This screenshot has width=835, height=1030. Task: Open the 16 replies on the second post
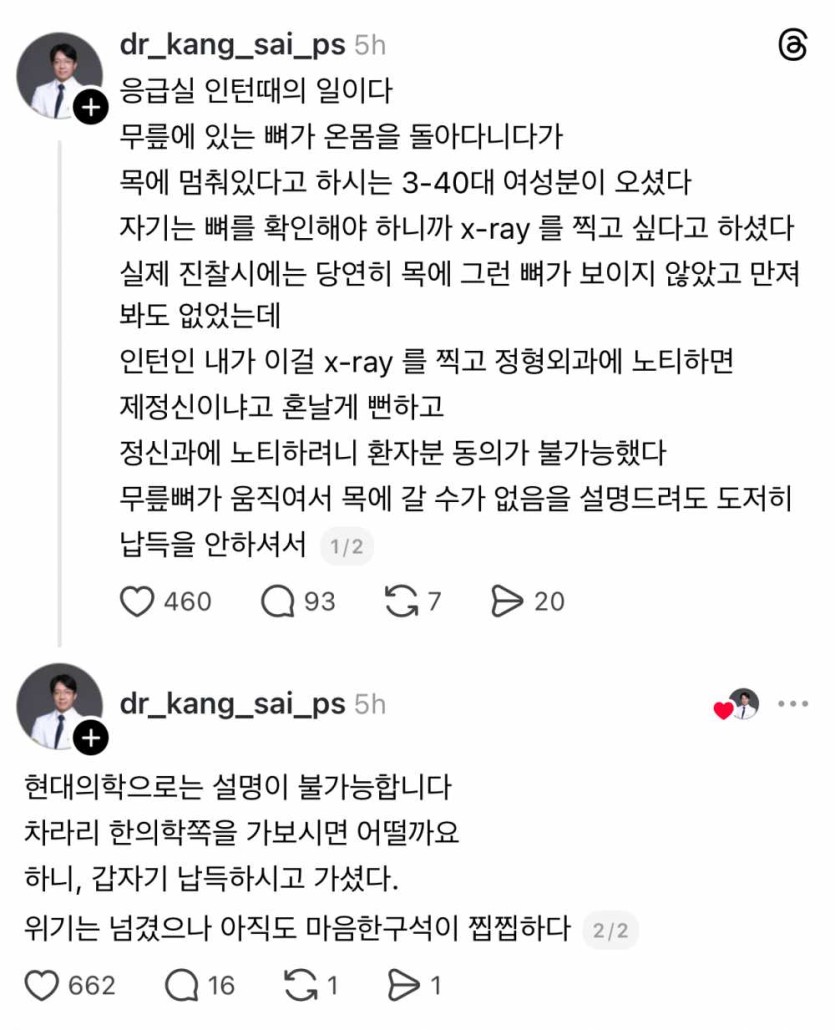(x=182, y=986)
